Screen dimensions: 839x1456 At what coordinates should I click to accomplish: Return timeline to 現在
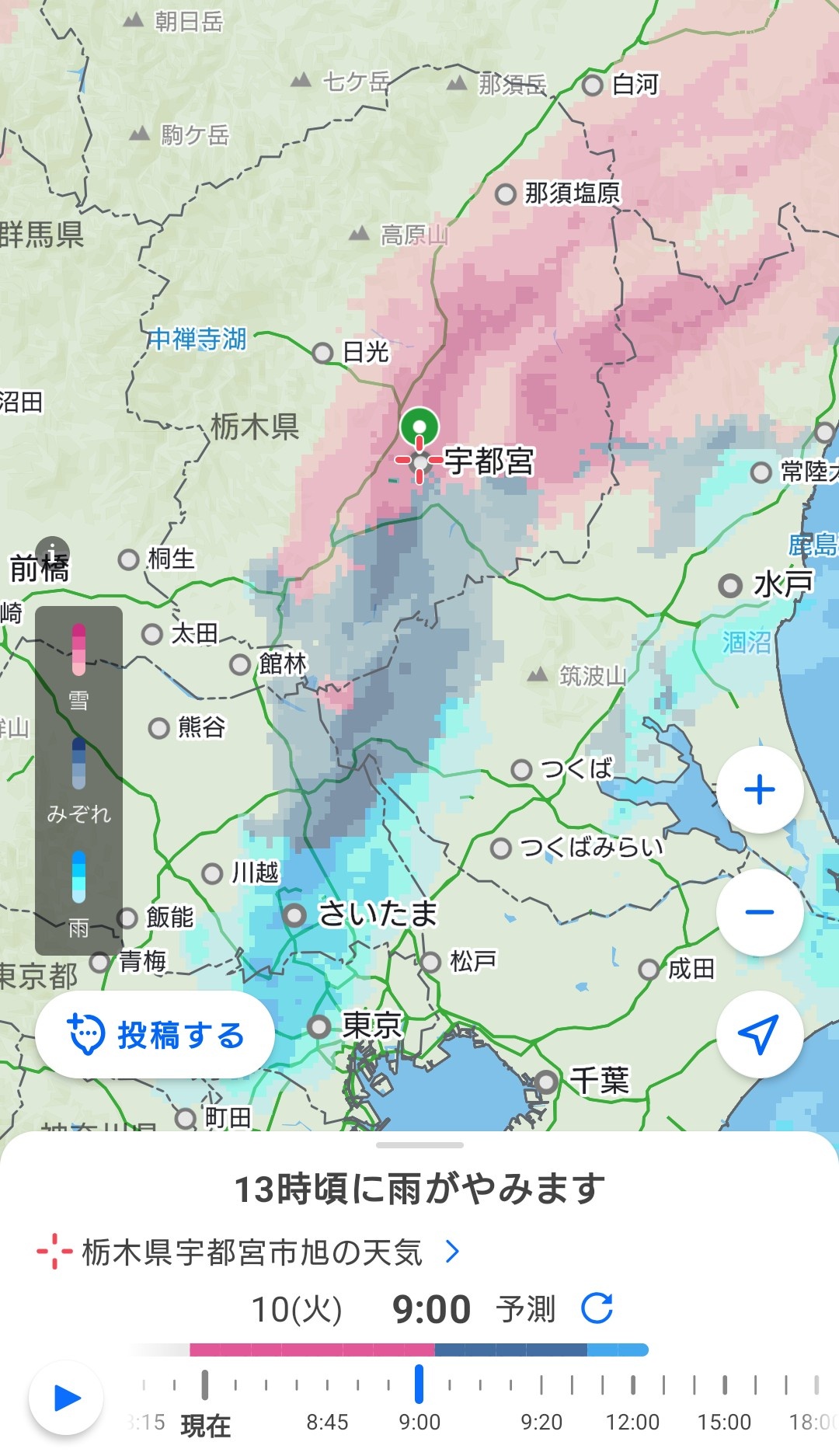coord(205,1385)
